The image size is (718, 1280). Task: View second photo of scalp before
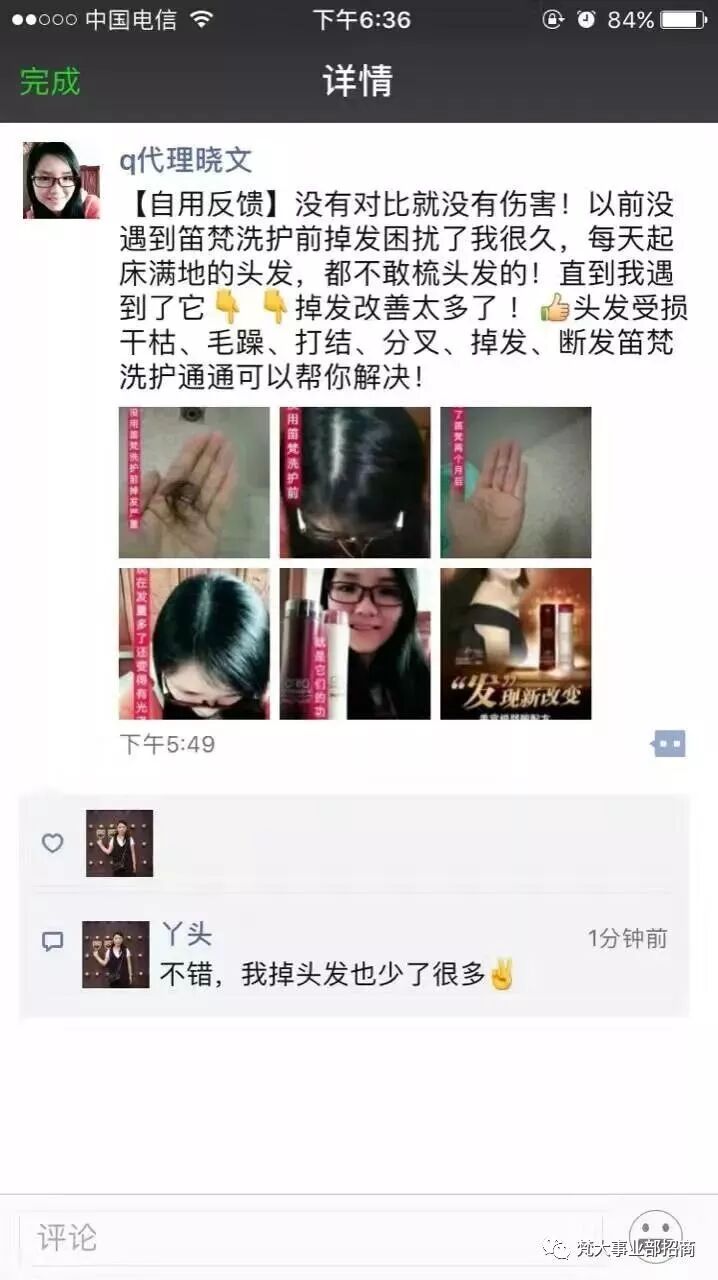[x=355, y=482]
